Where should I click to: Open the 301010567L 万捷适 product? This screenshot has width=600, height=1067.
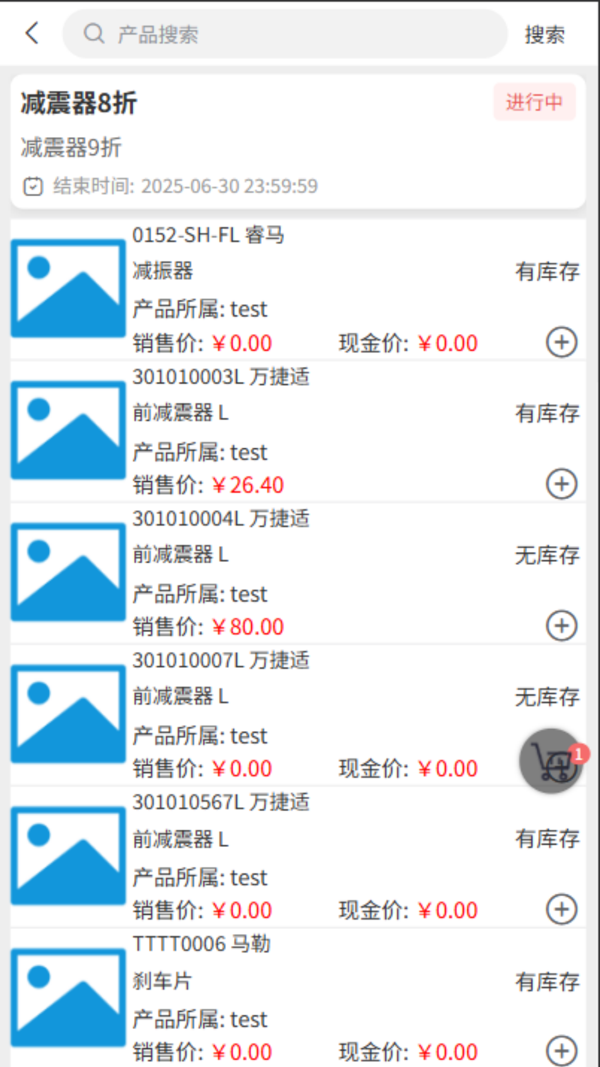(x=300, y=839)
